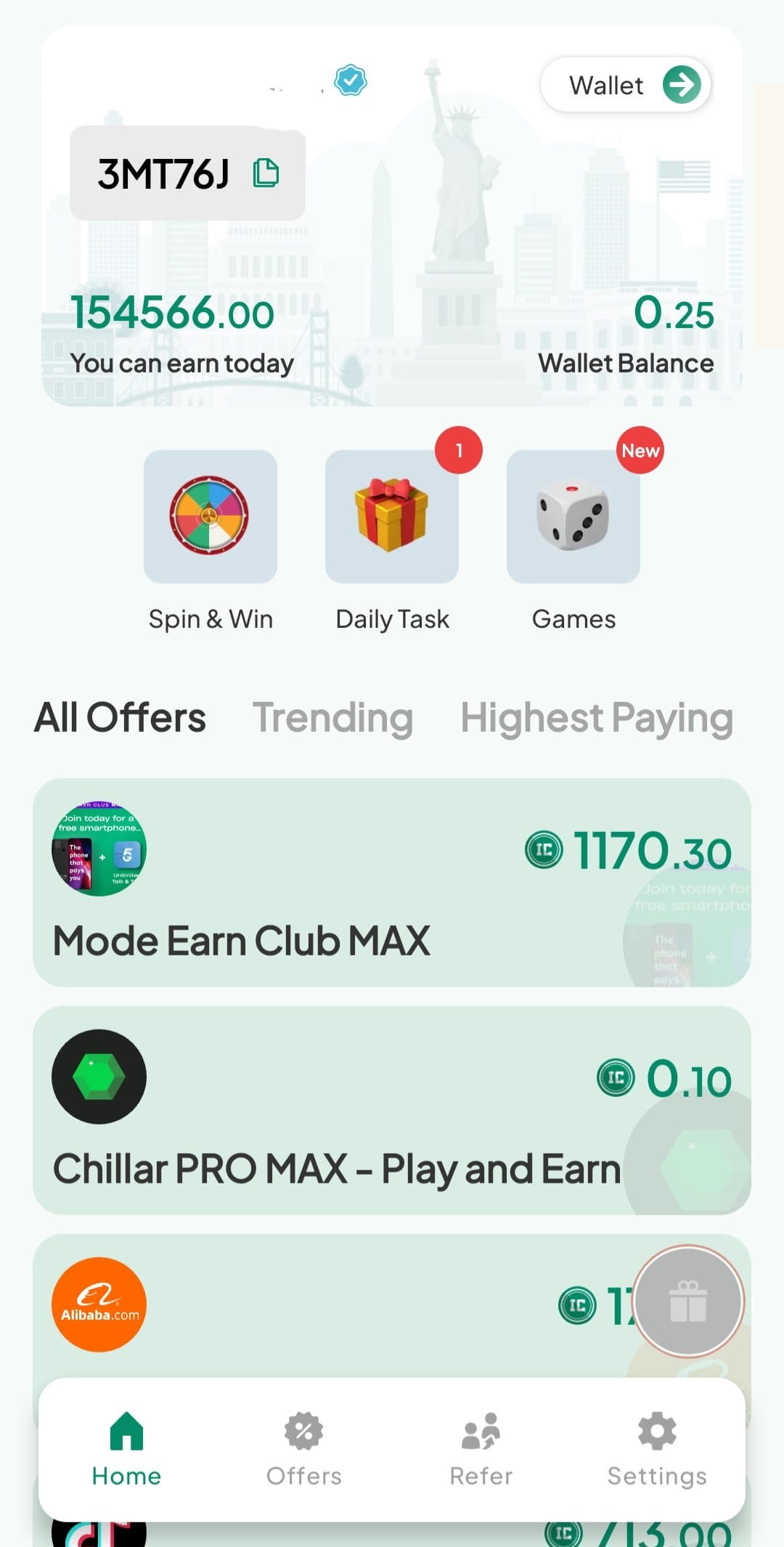Switch to the Highest Paying tab

click(x=597, y=717)
